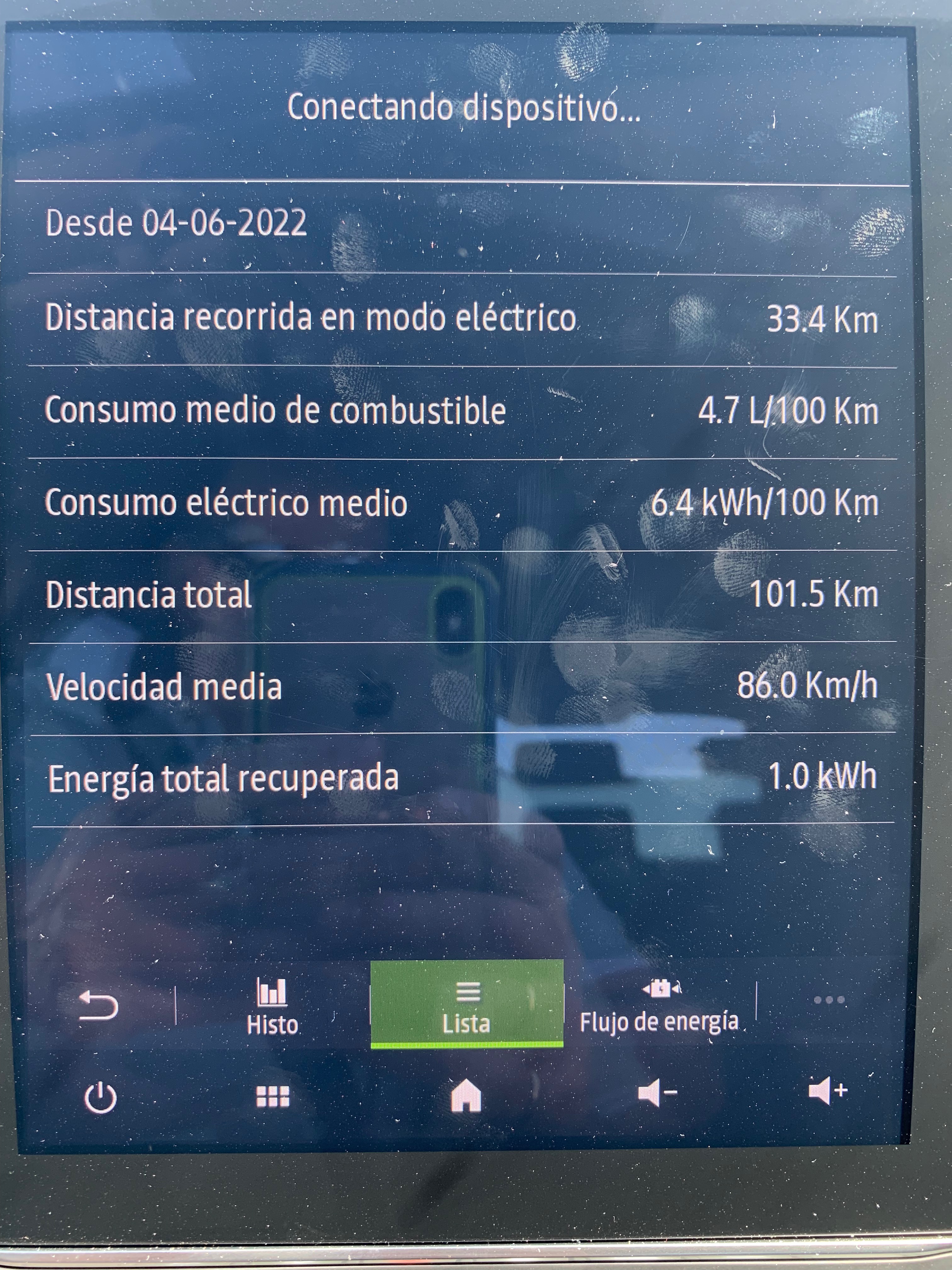Open the three-dot overflow menu

pos(829,1000)
